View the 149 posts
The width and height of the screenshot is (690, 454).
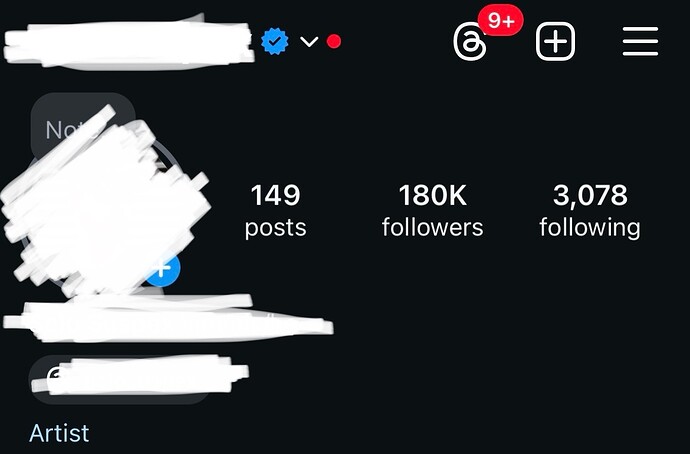tap(276, 210)
